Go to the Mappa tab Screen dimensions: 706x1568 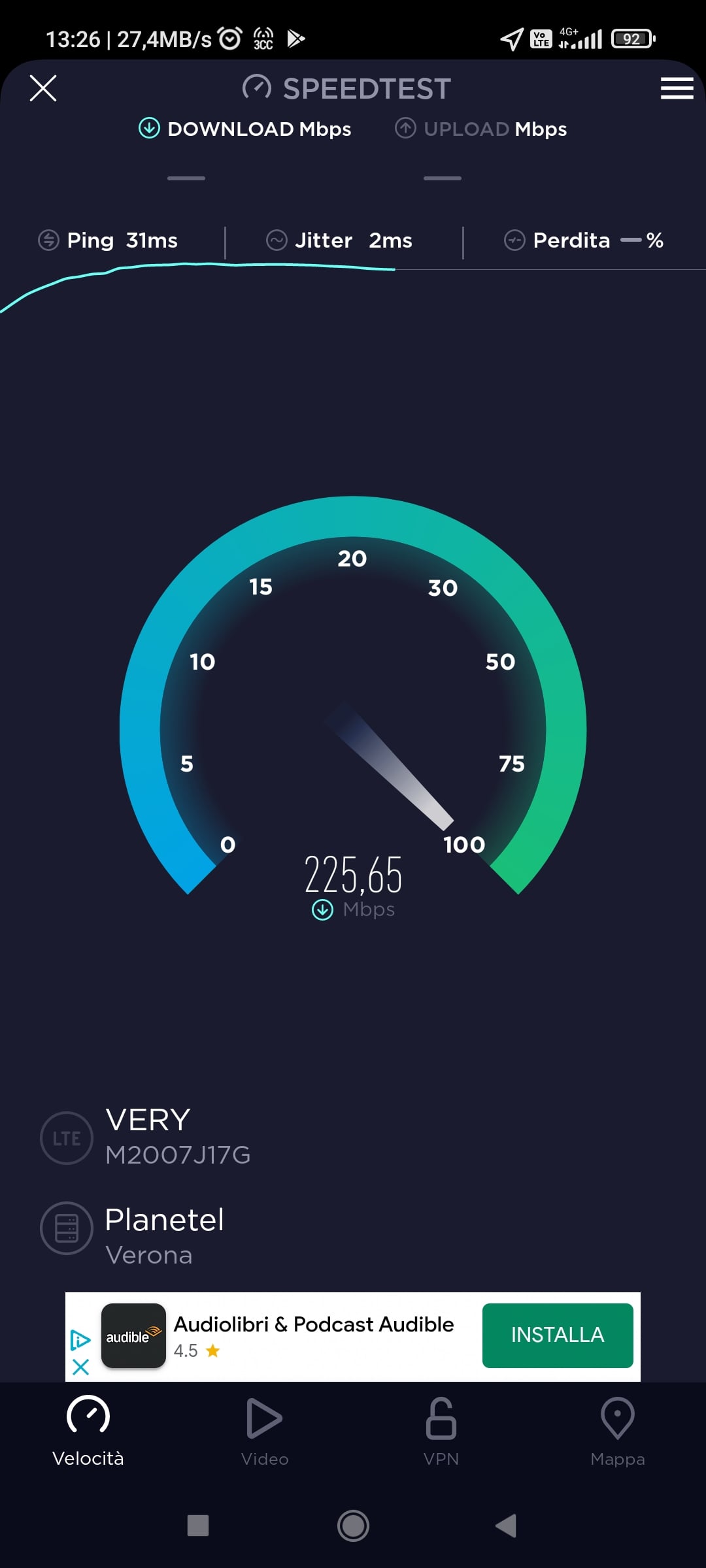pos(617,1431)
